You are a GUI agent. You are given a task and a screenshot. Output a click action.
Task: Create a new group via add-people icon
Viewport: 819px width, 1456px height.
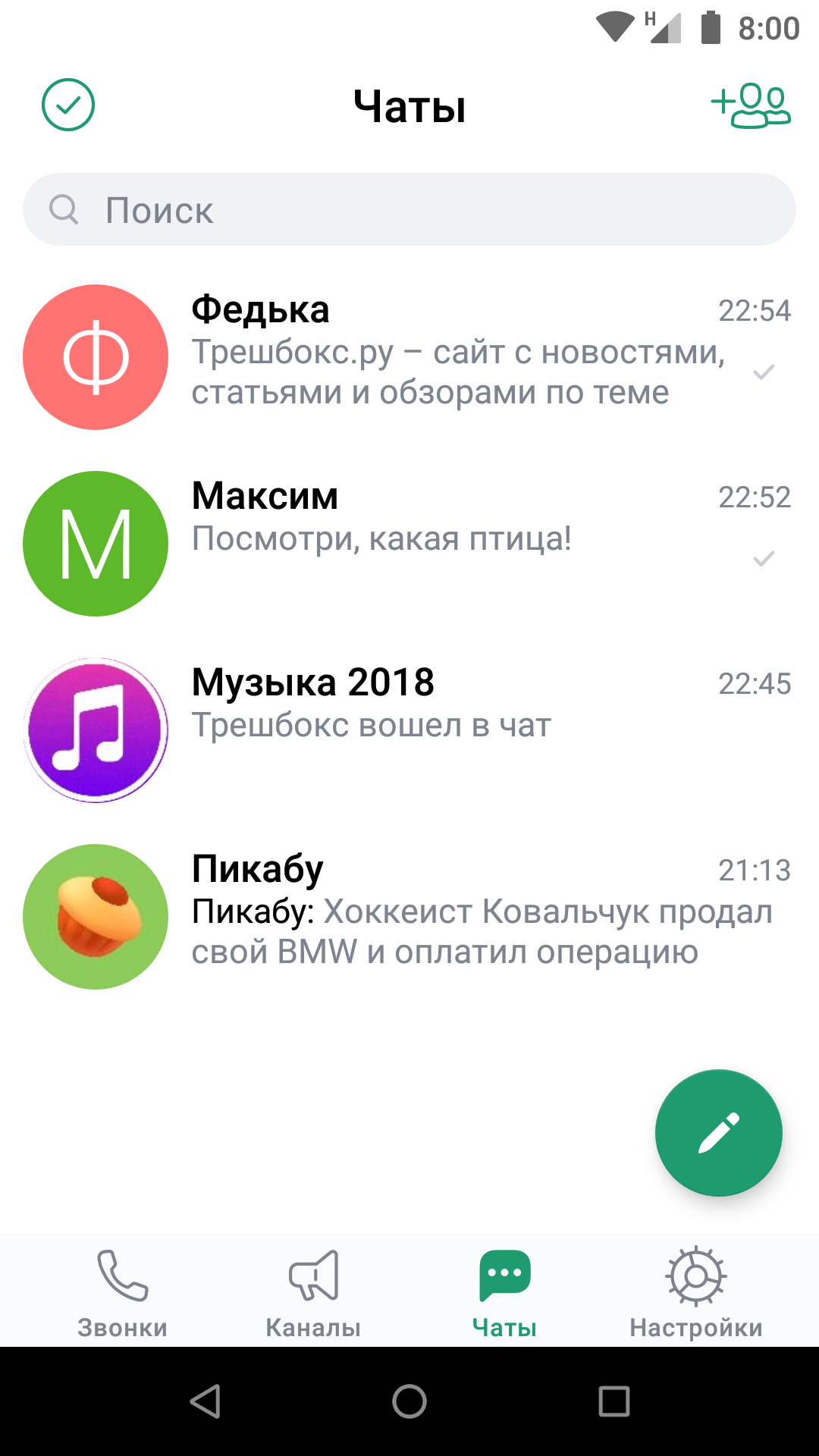tap(751, 105)
